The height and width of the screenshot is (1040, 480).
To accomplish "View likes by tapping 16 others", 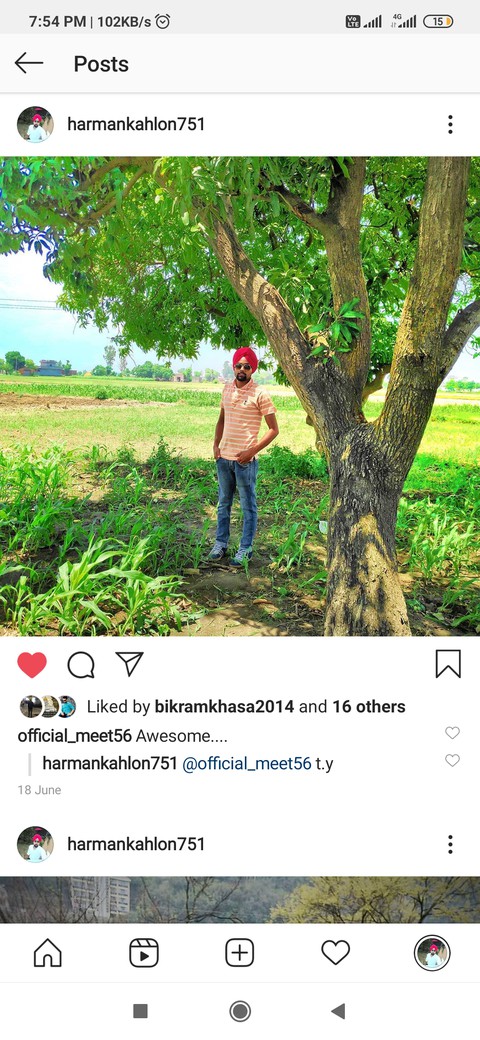I will (x=369, y=707).
